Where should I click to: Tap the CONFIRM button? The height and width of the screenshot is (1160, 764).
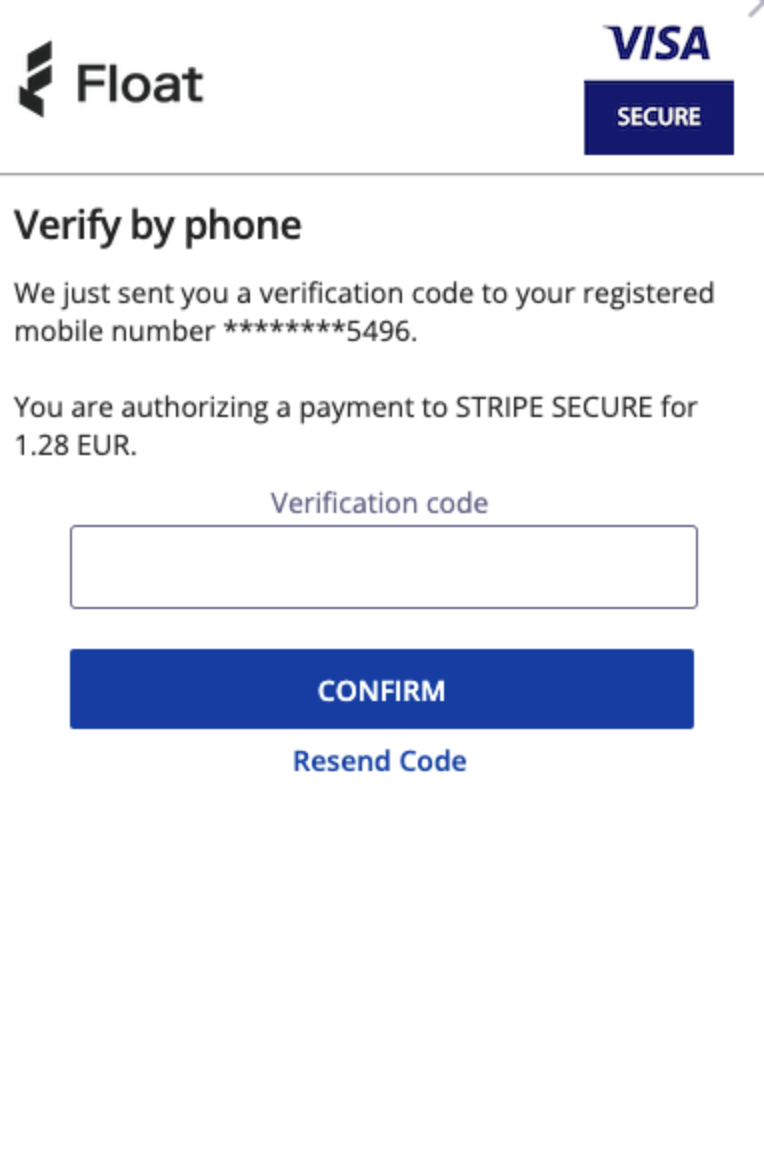pyautogui.click(x=381, y=690)
